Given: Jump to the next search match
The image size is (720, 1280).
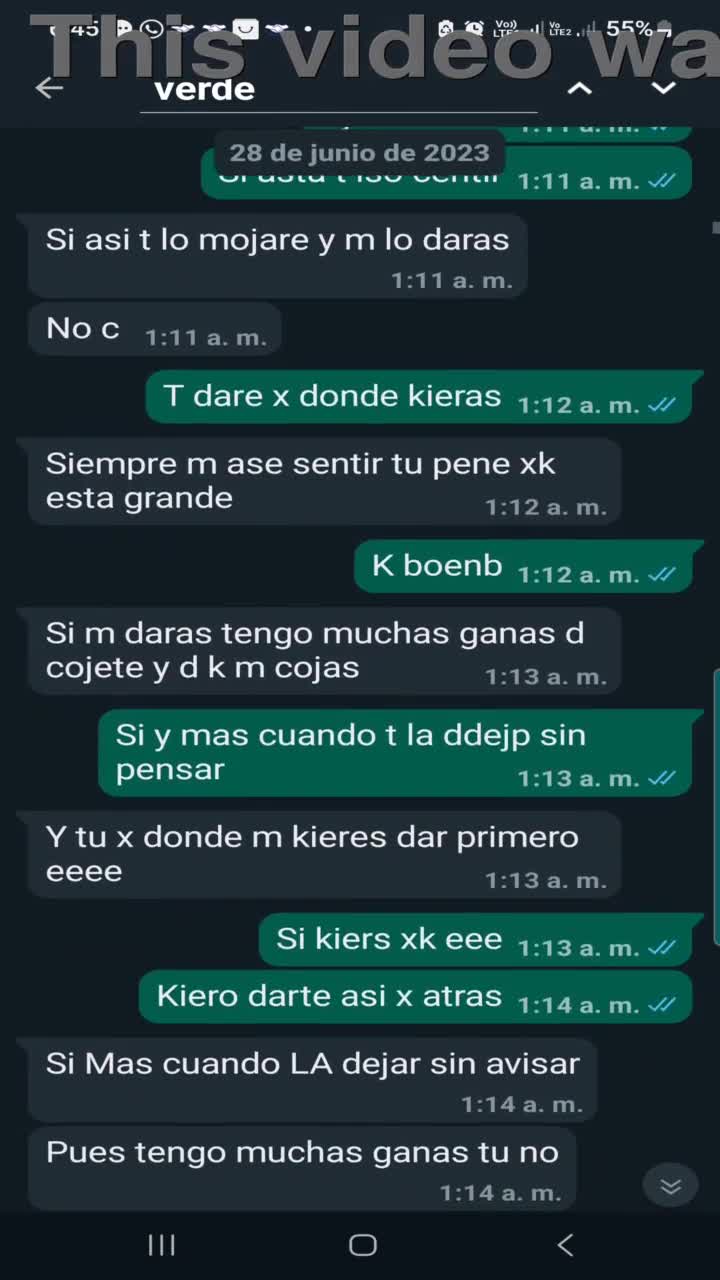Looking at the screenshot, I should click(x=664, y=89).
